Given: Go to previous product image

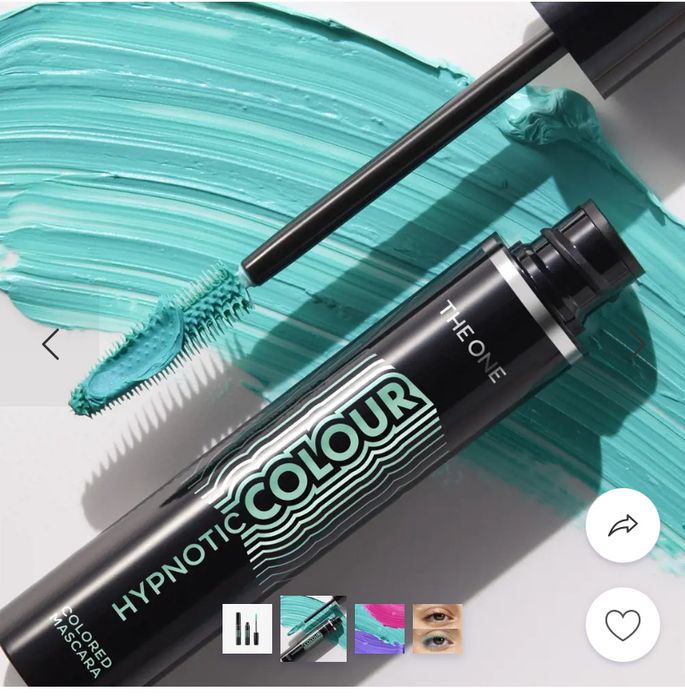Looking at the screenshot, I should [50, 345].
